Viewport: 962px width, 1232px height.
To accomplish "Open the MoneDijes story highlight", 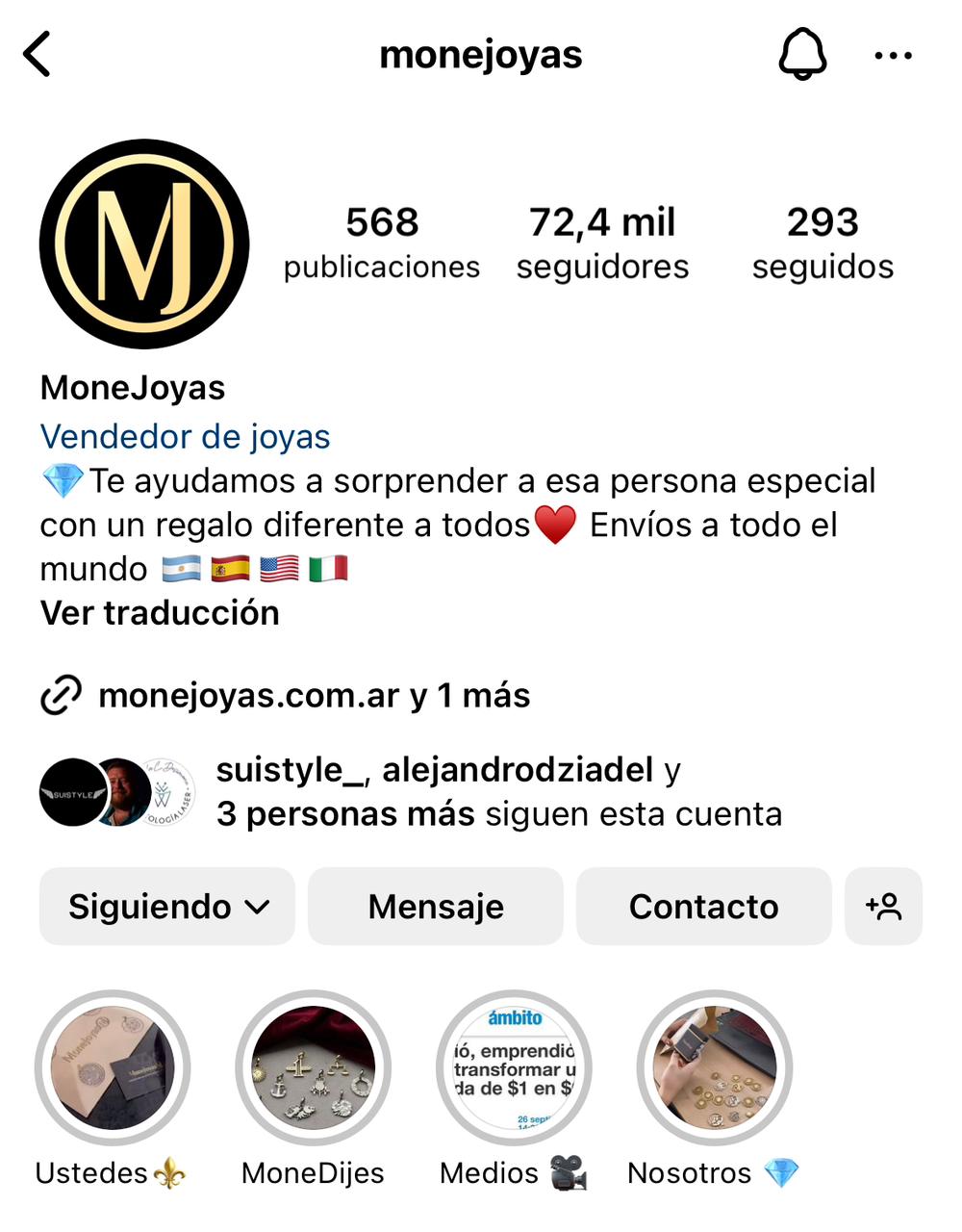I will [x=313, y=1067].
